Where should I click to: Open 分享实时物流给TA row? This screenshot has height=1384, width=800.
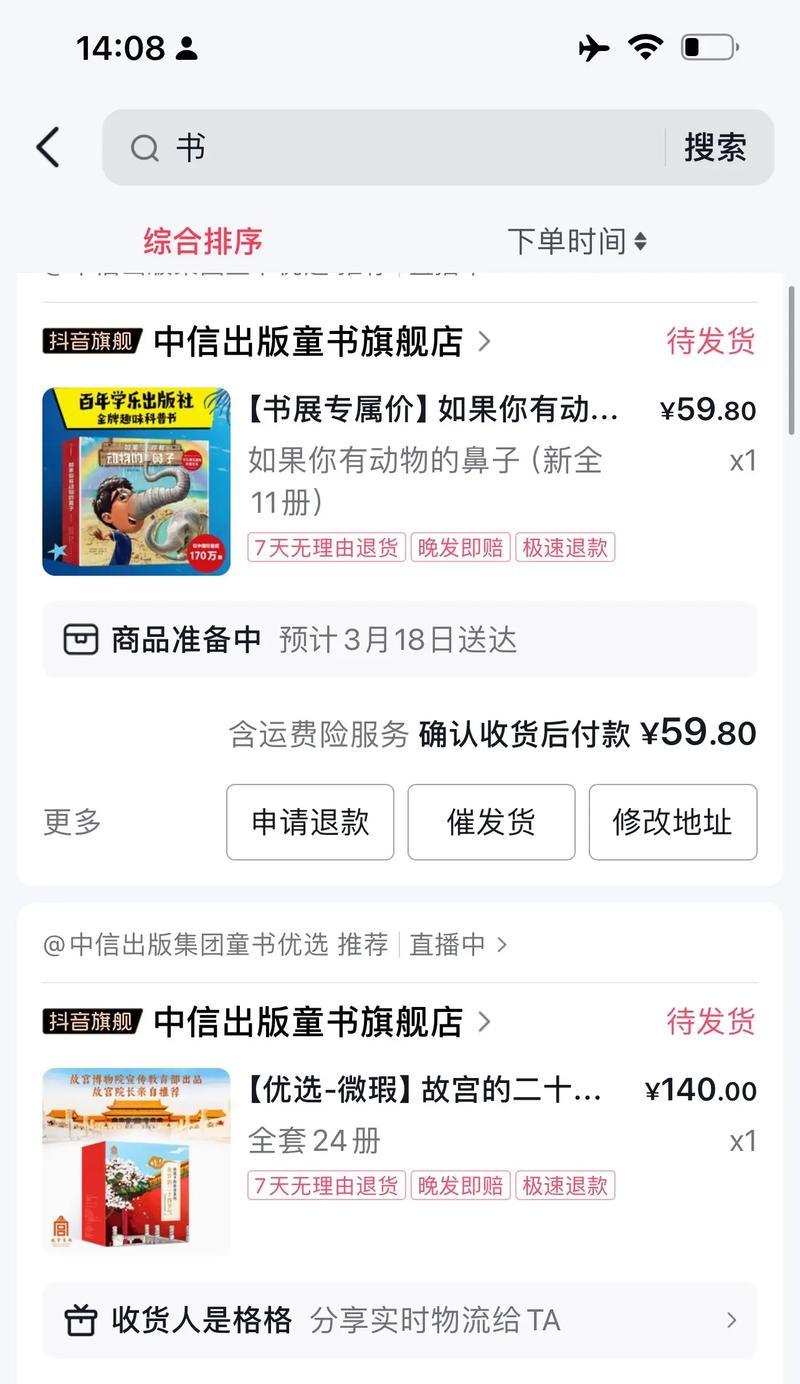click(400, 1320)
